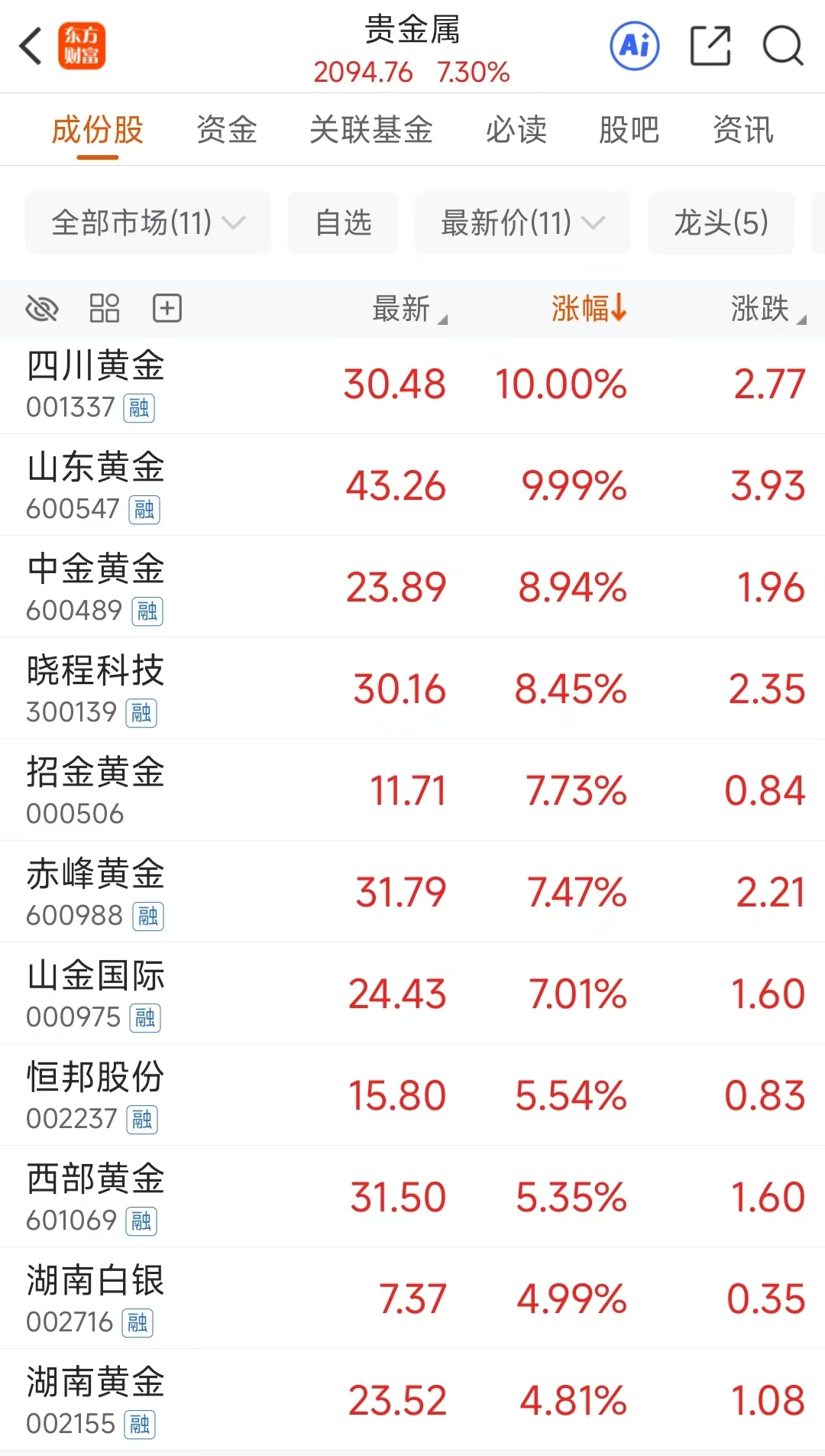This screenshot has height=1456, width=825.
Task: Expand the 全部市场(11) dropdown
Action: 147,223
